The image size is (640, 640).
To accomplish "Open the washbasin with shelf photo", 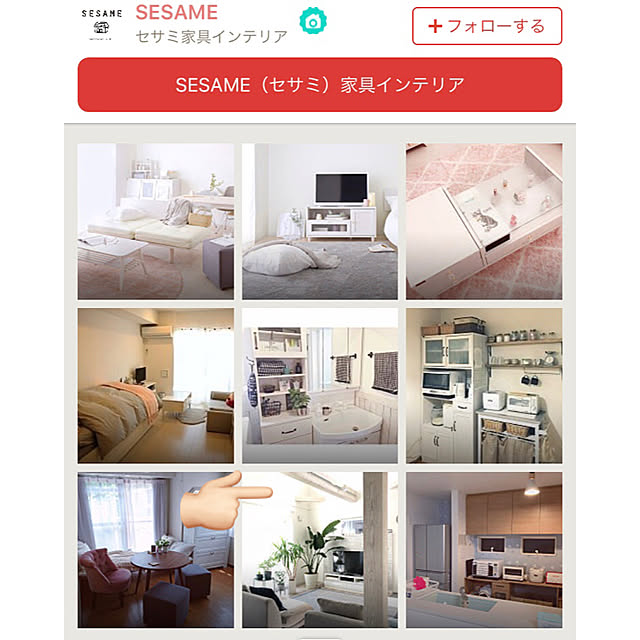I will click(x=319, y=385).
